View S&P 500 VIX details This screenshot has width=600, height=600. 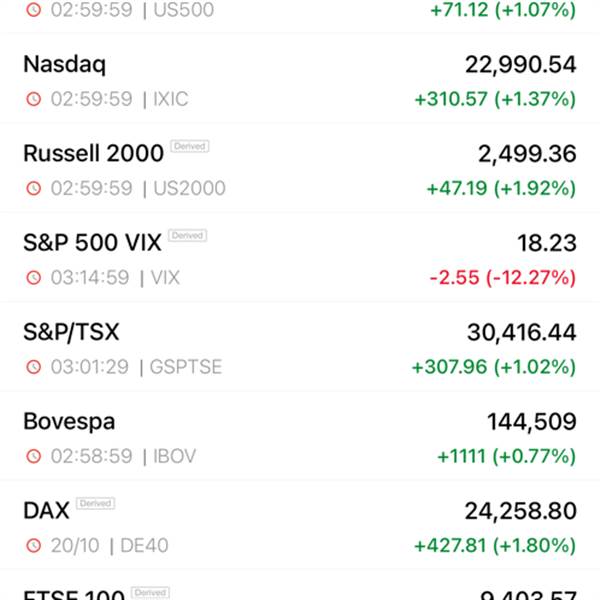[x=300, y=258]
